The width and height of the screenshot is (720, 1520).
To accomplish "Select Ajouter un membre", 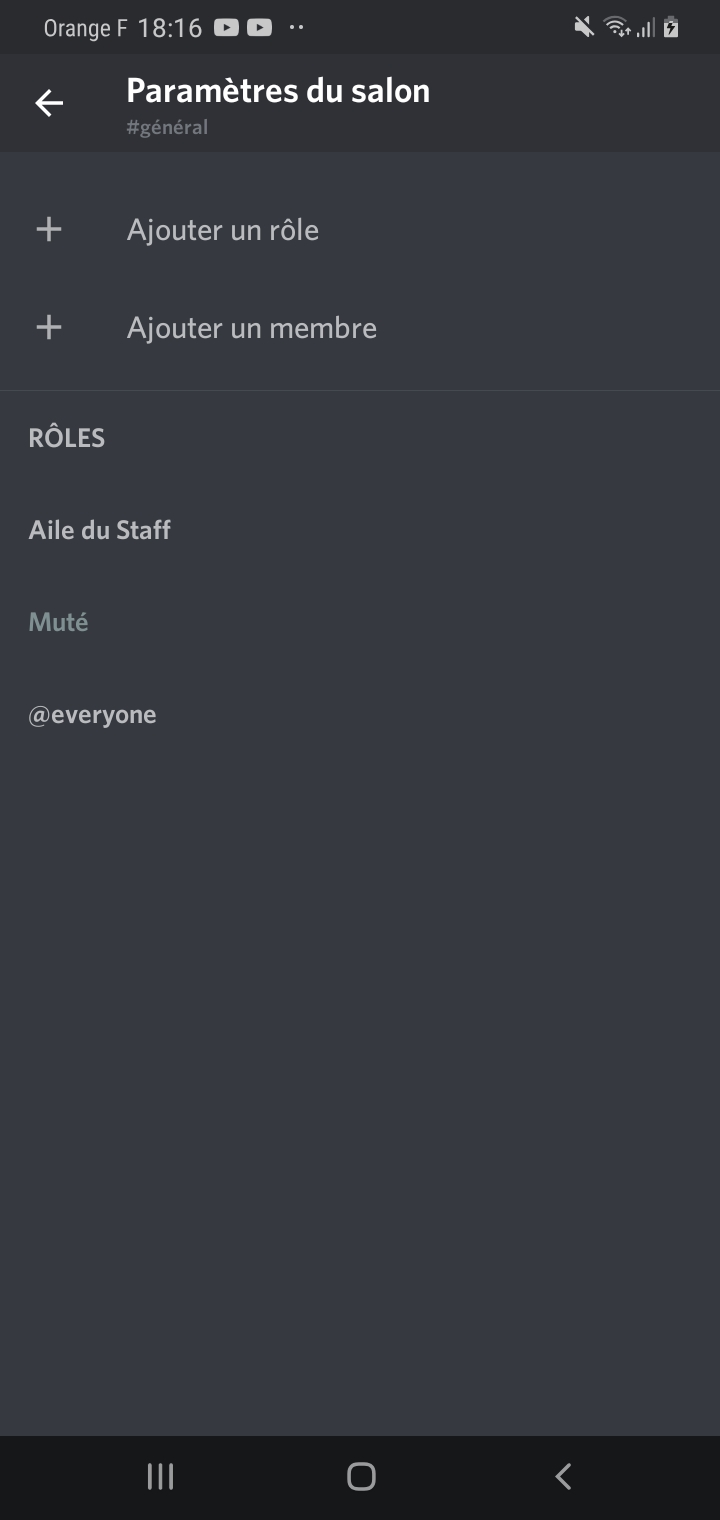I will [251, 328].
